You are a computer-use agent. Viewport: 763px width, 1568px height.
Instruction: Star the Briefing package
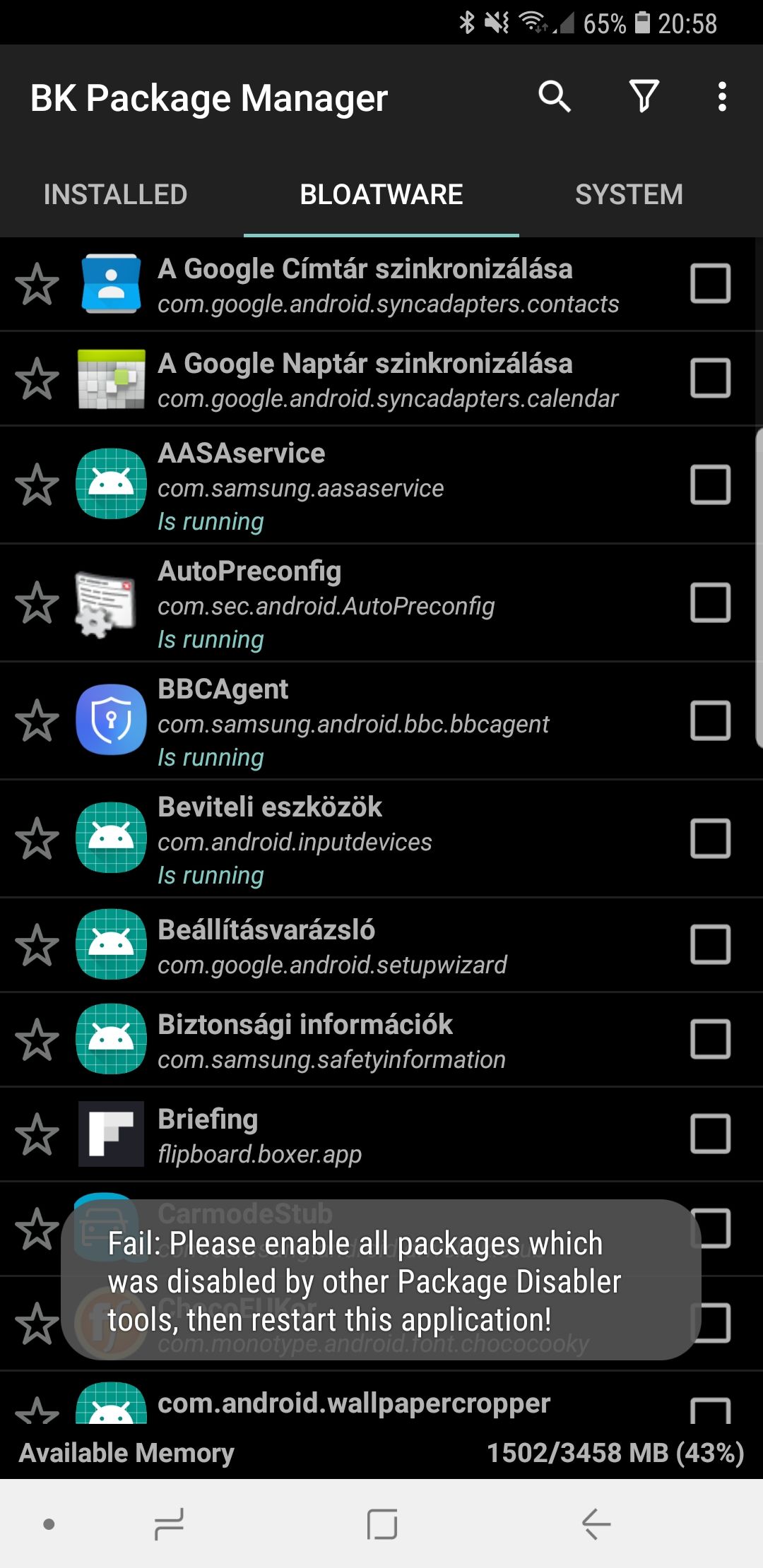pyautogui.click(x=37, y=1134)
